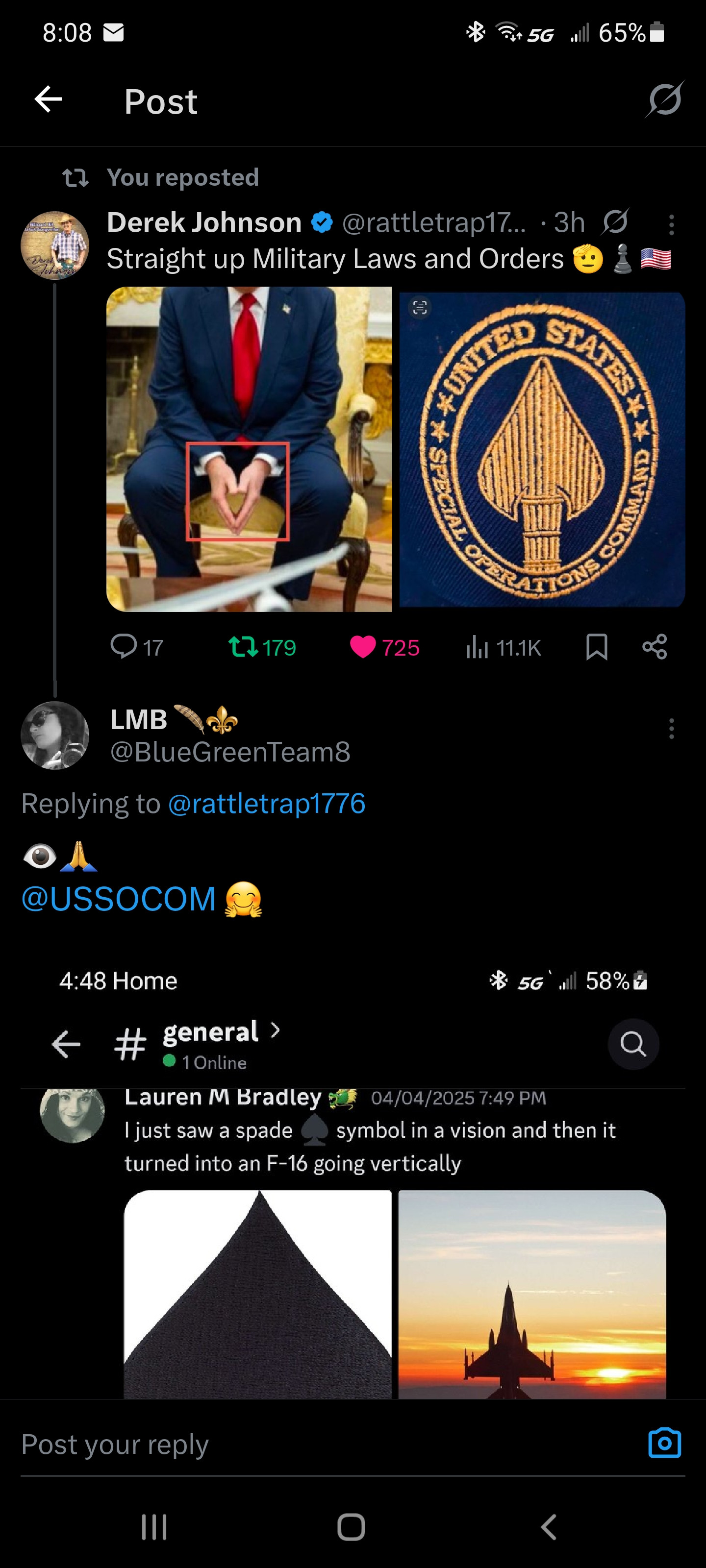This screenshot has height=1568, width=706.
Task: Attach a photo using the camera icon
Action: tap(665, 1443)
